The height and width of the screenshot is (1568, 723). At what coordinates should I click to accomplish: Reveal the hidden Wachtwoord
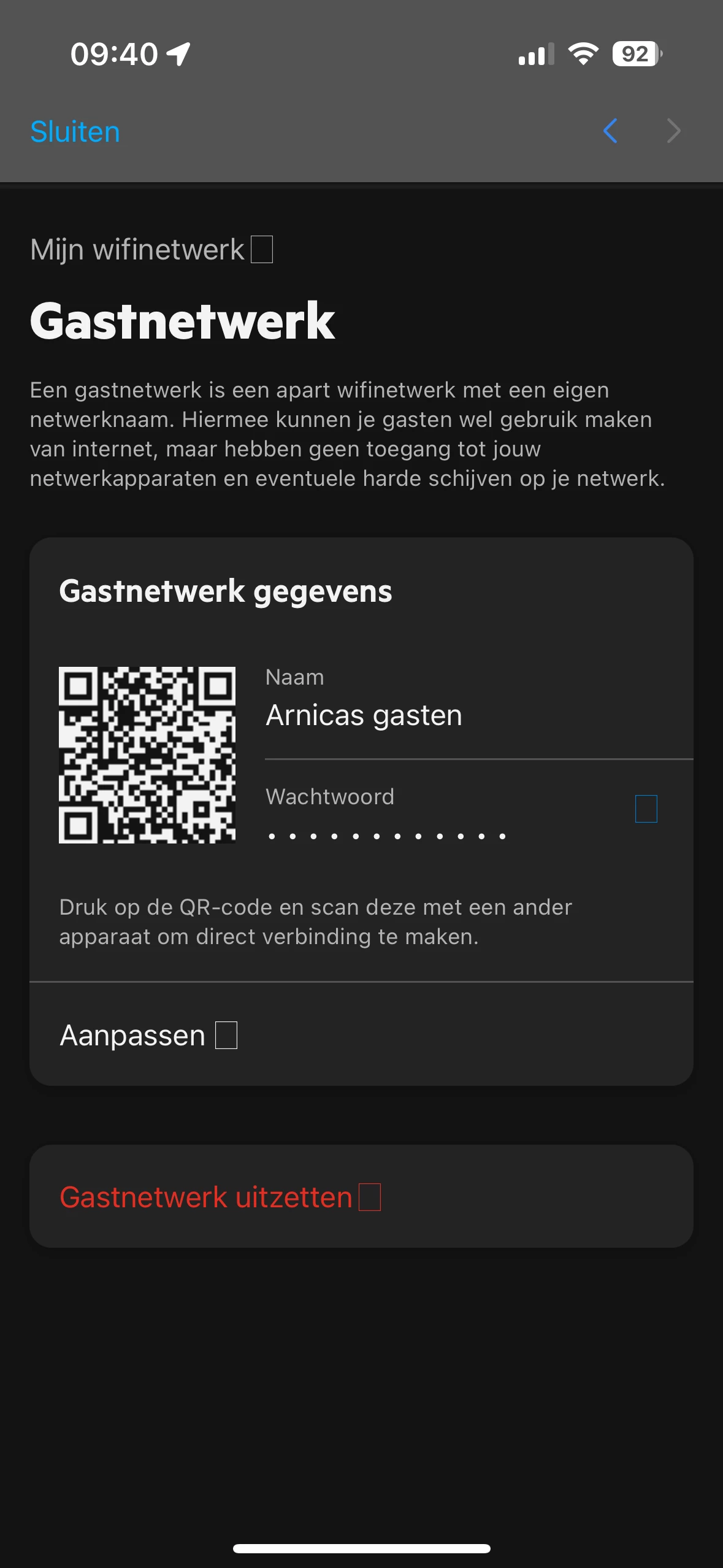tap(646, 809)
